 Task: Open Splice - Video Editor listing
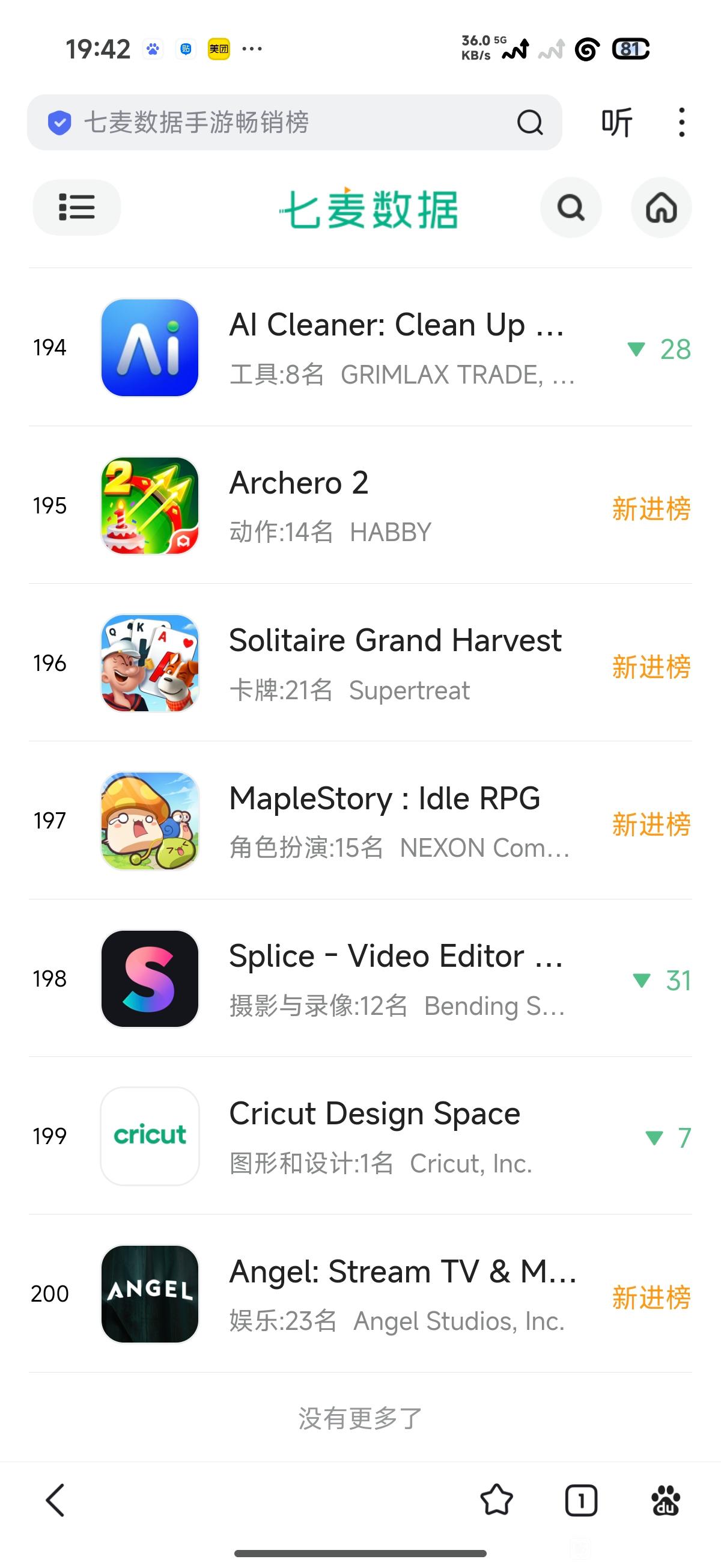395,978
